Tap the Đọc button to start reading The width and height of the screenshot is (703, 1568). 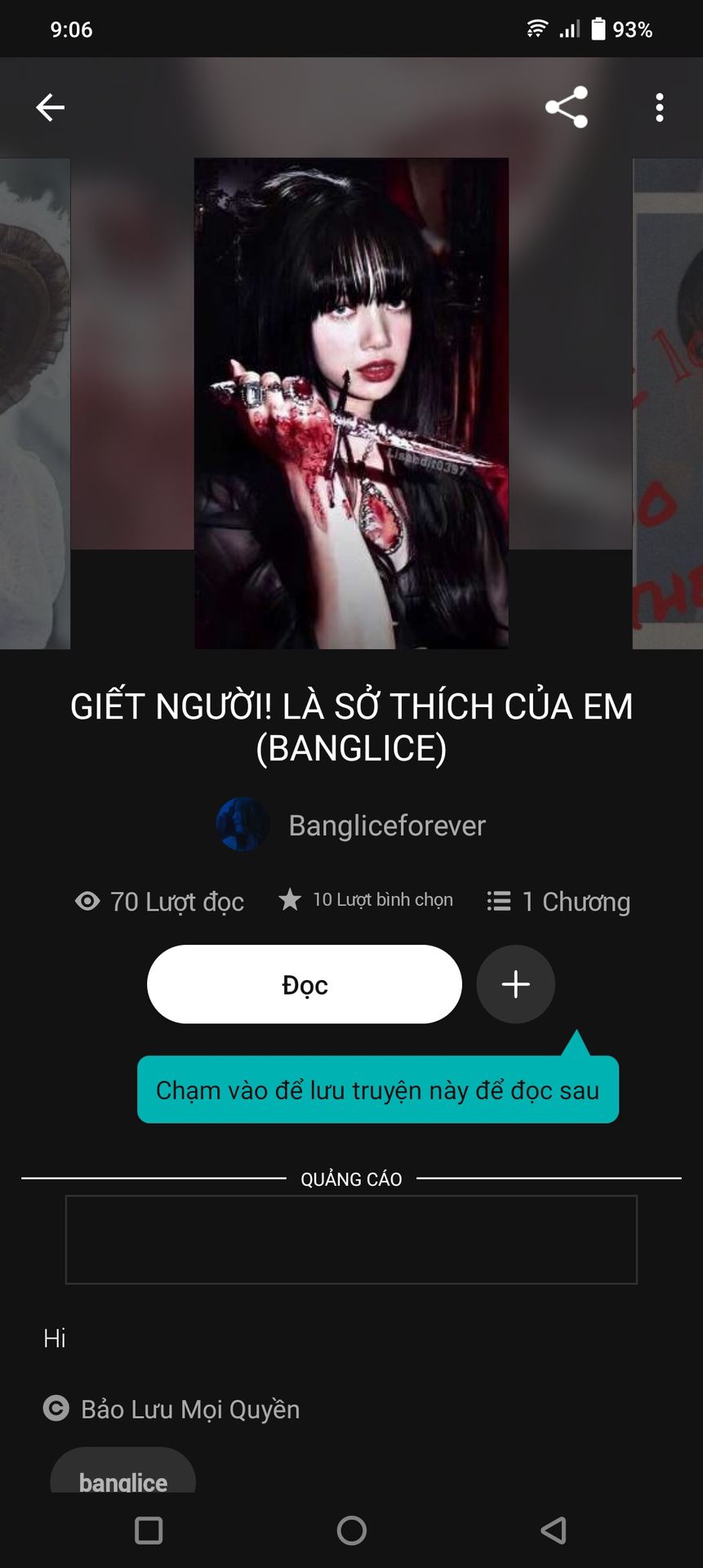pos(305,984)
